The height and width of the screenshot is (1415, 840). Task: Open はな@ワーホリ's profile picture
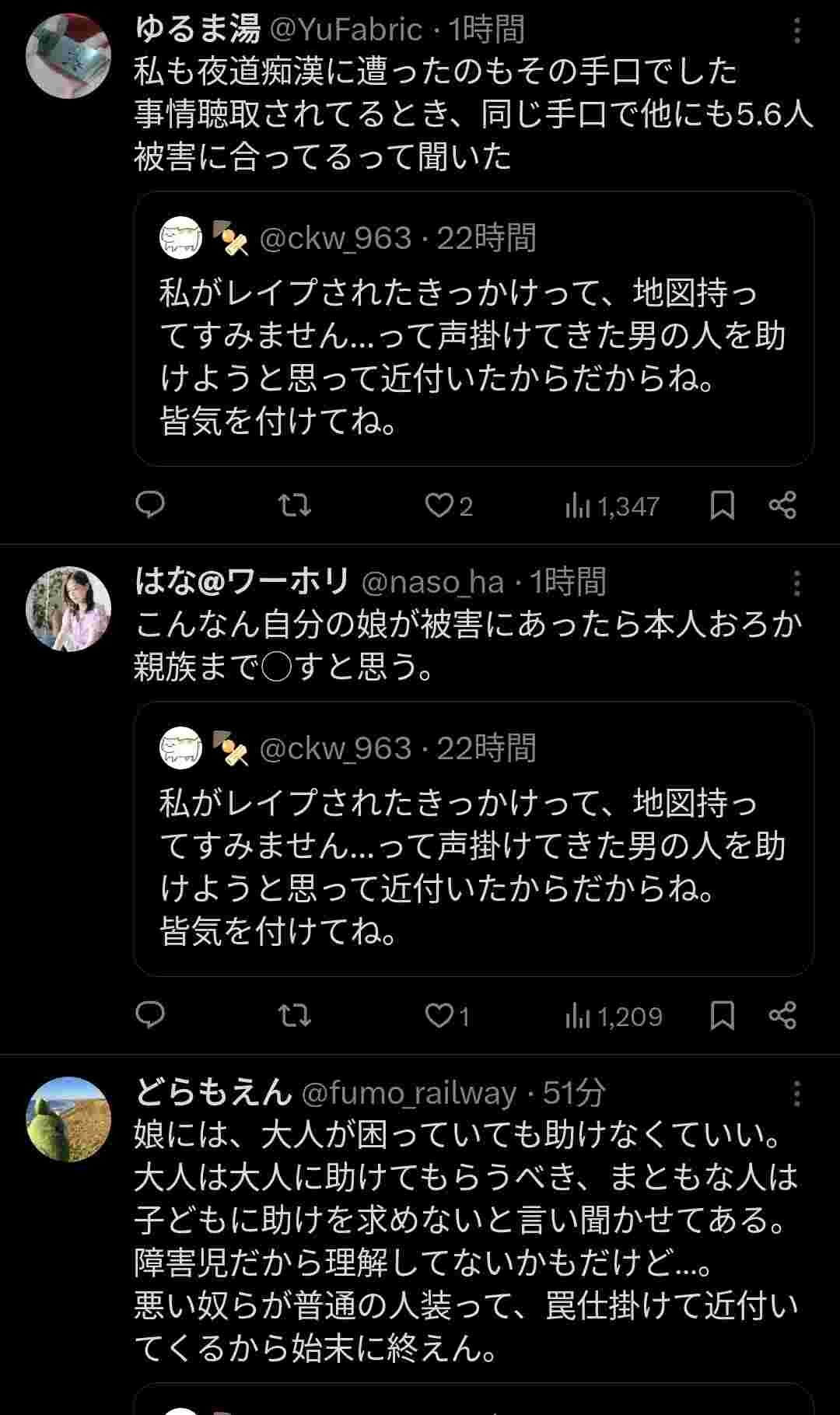coord(68,608)
